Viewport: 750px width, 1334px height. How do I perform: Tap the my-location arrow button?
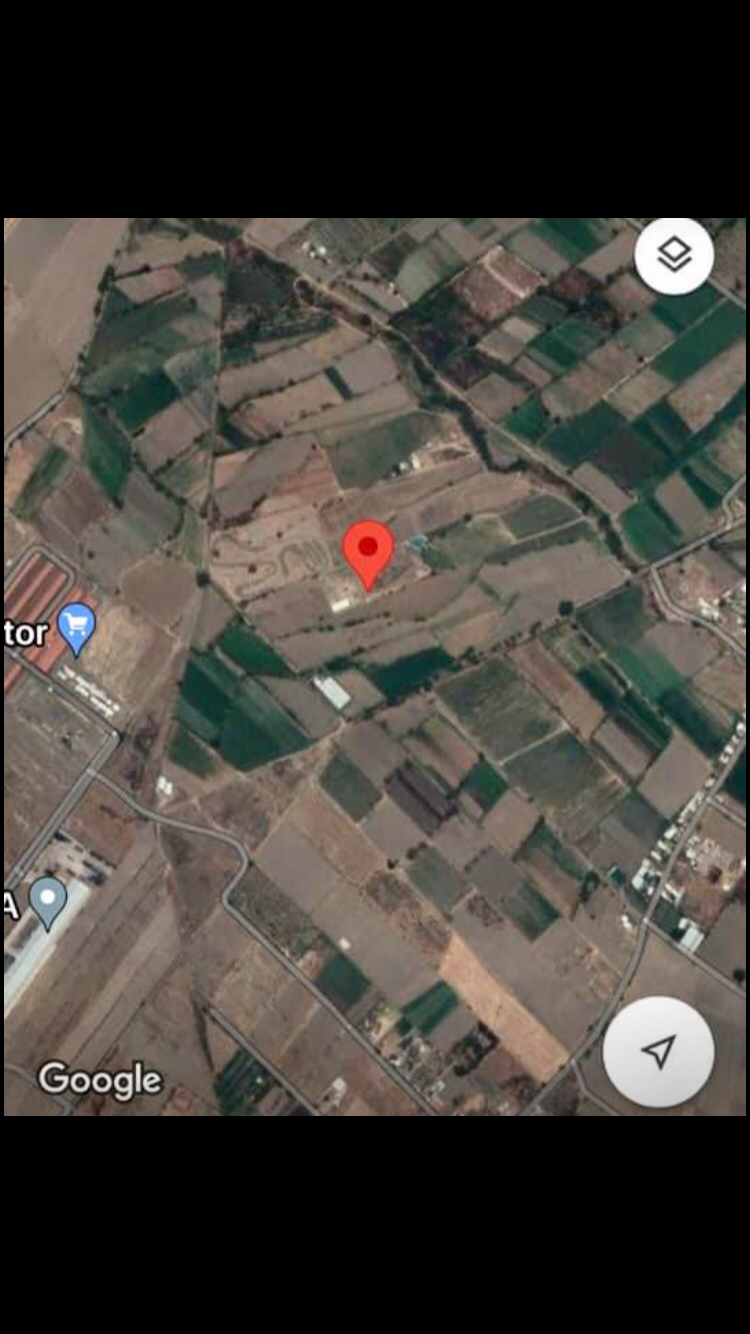point(658,1051)
